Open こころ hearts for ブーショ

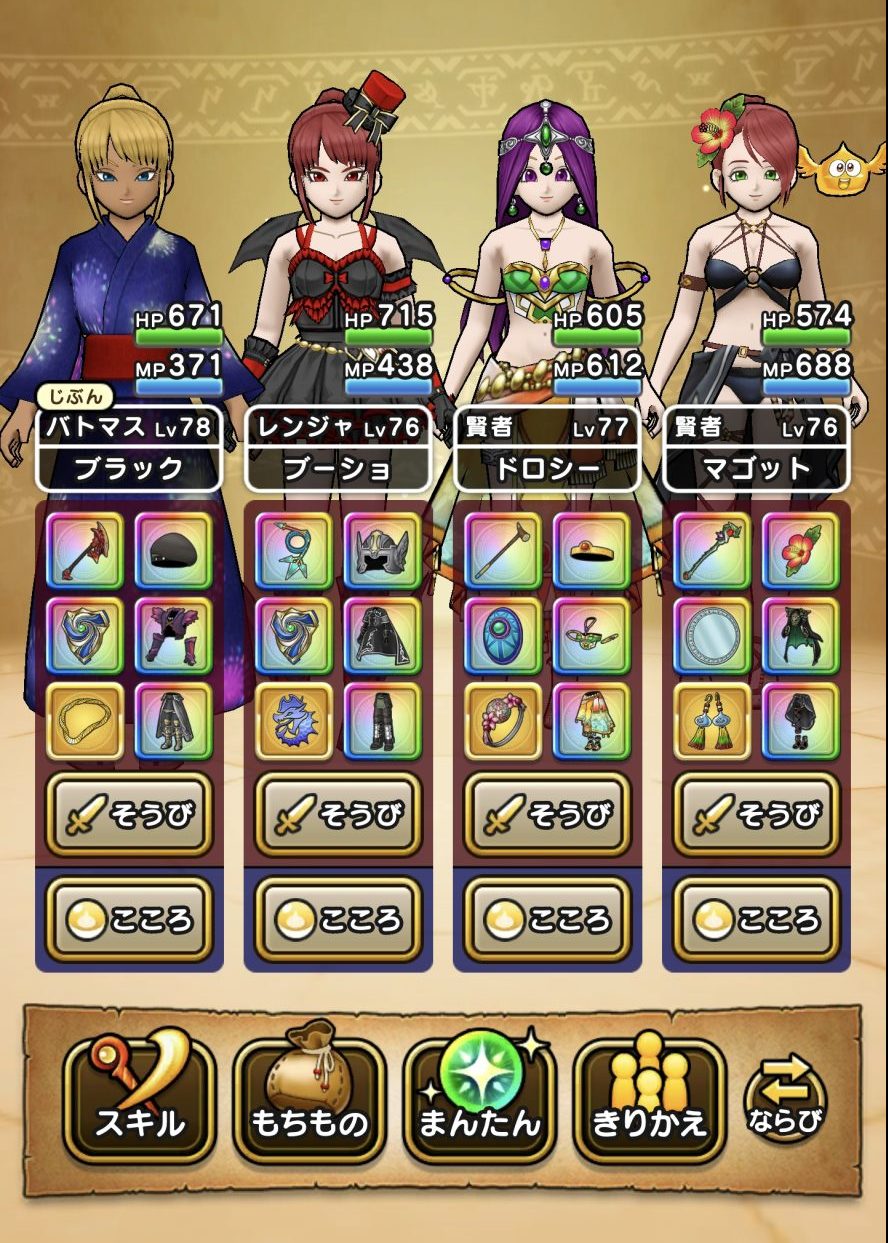tap(338, 919)
